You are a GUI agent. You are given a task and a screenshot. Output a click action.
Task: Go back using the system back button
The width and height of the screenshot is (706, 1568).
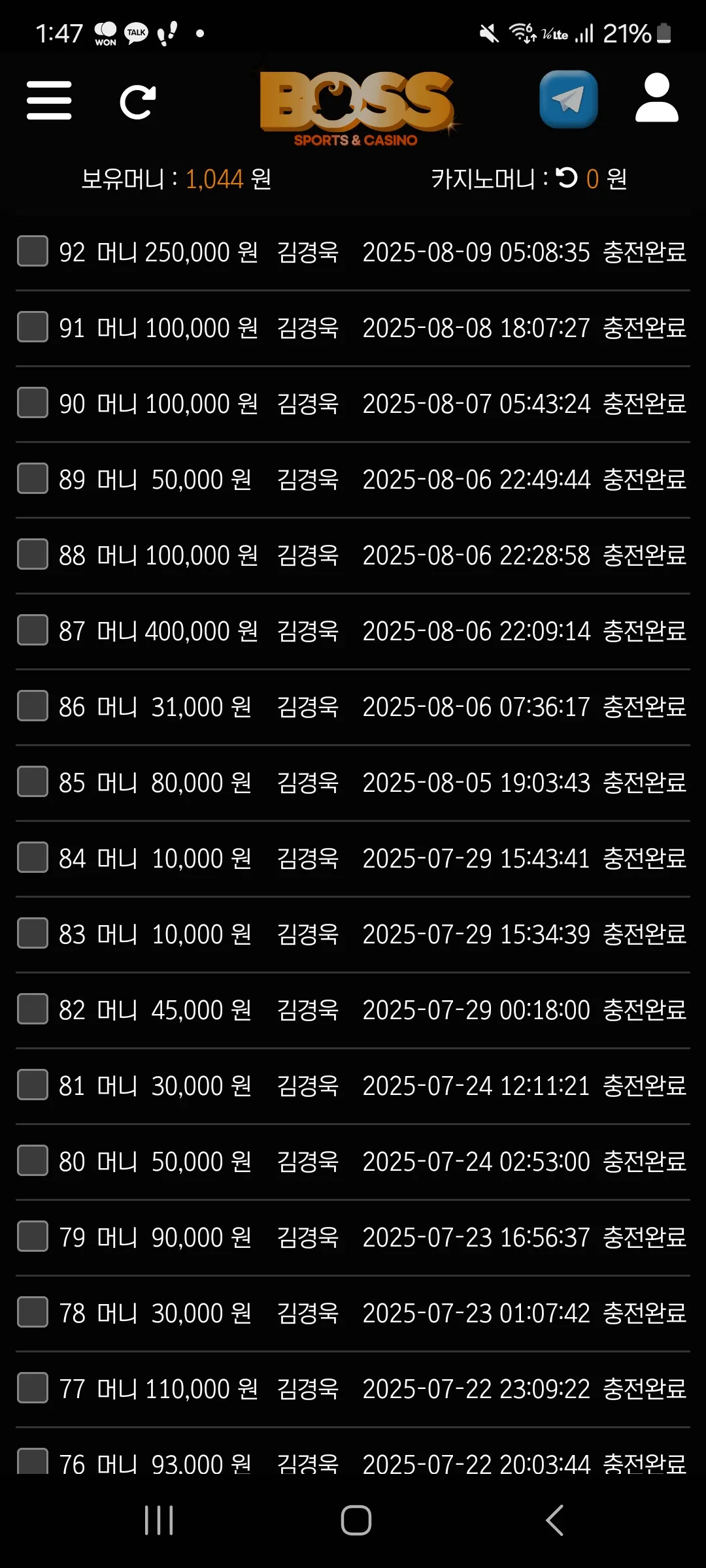coord(554,1520)
